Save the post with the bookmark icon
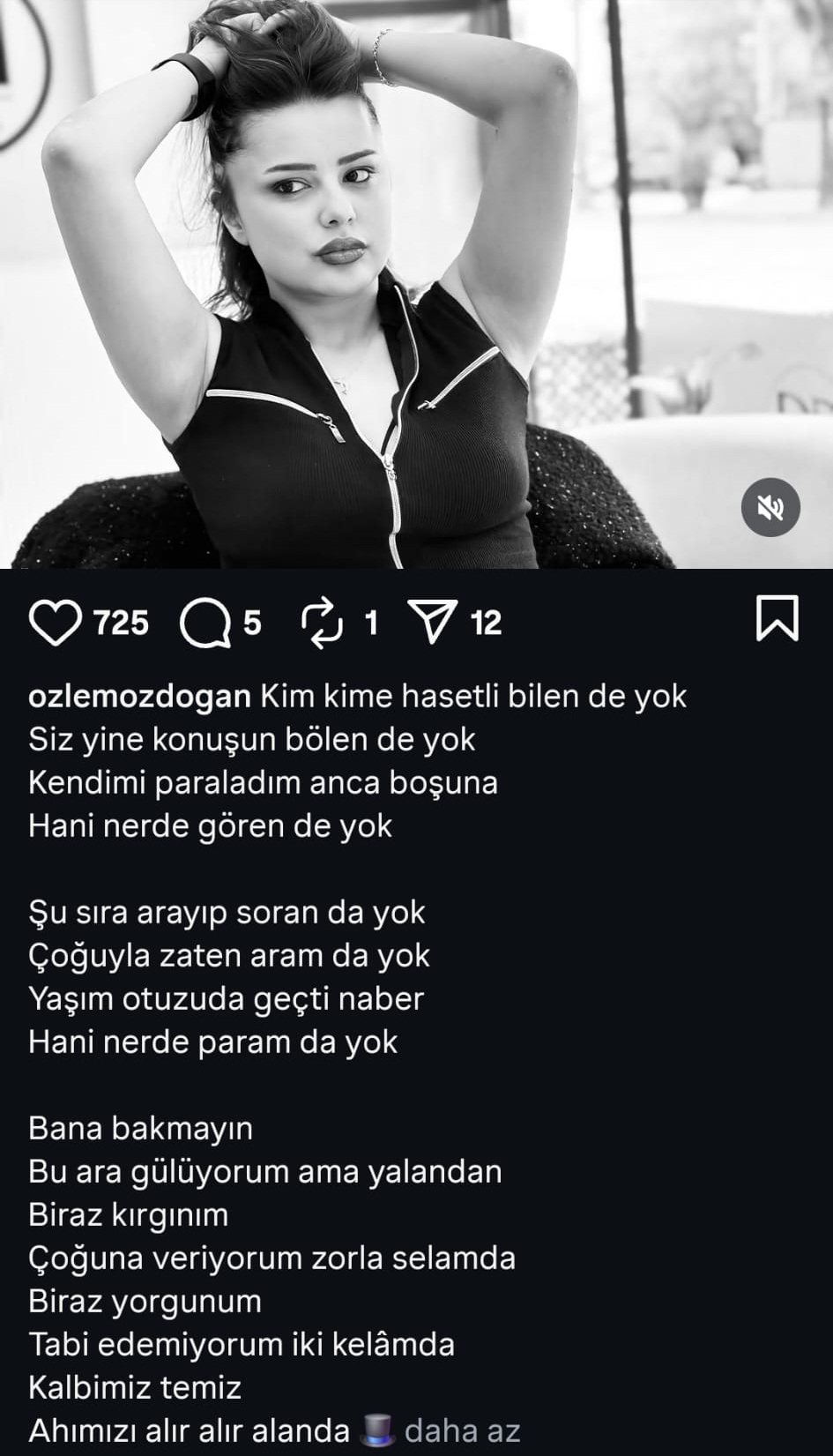 tap(777, 618)
